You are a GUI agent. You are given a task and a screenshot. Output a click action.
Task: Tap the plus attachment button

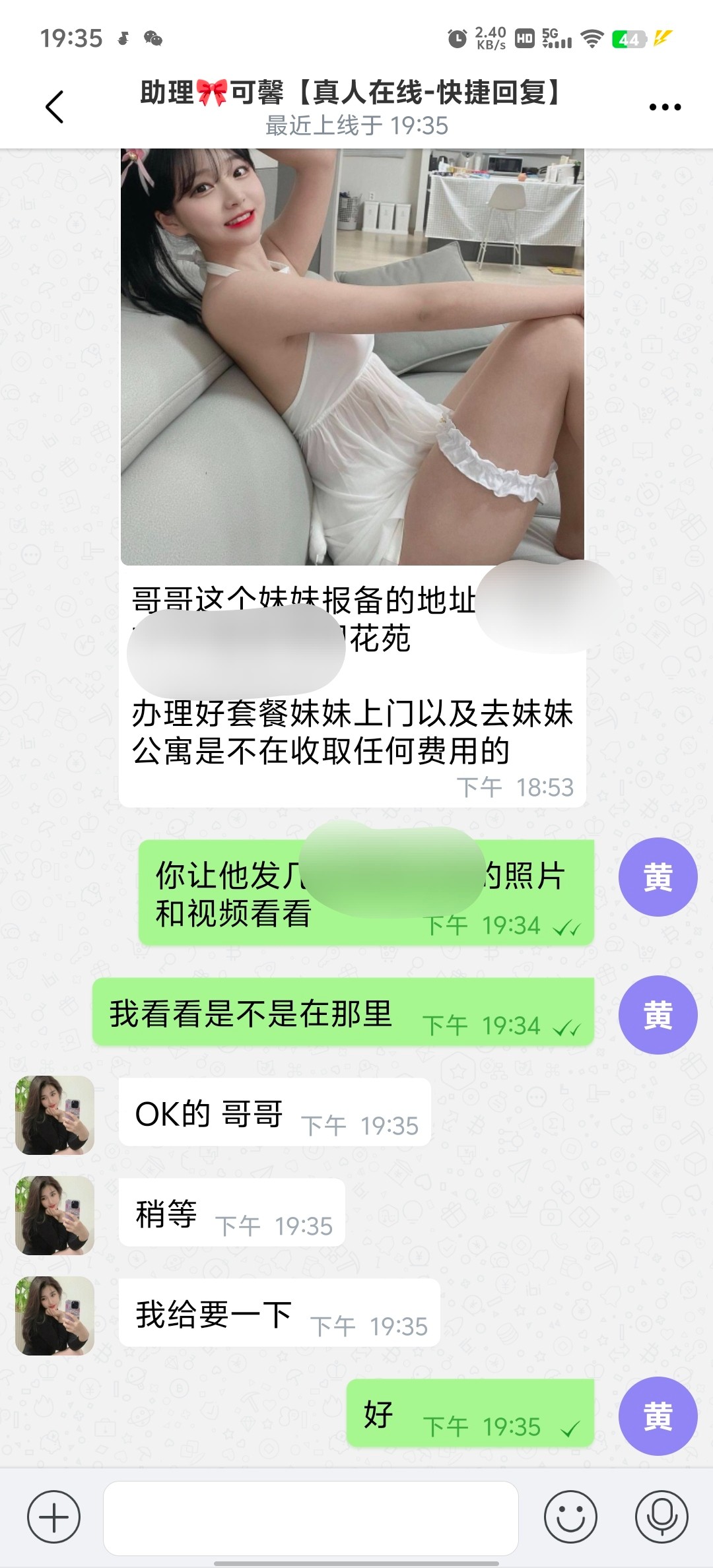coord(53,1517)
